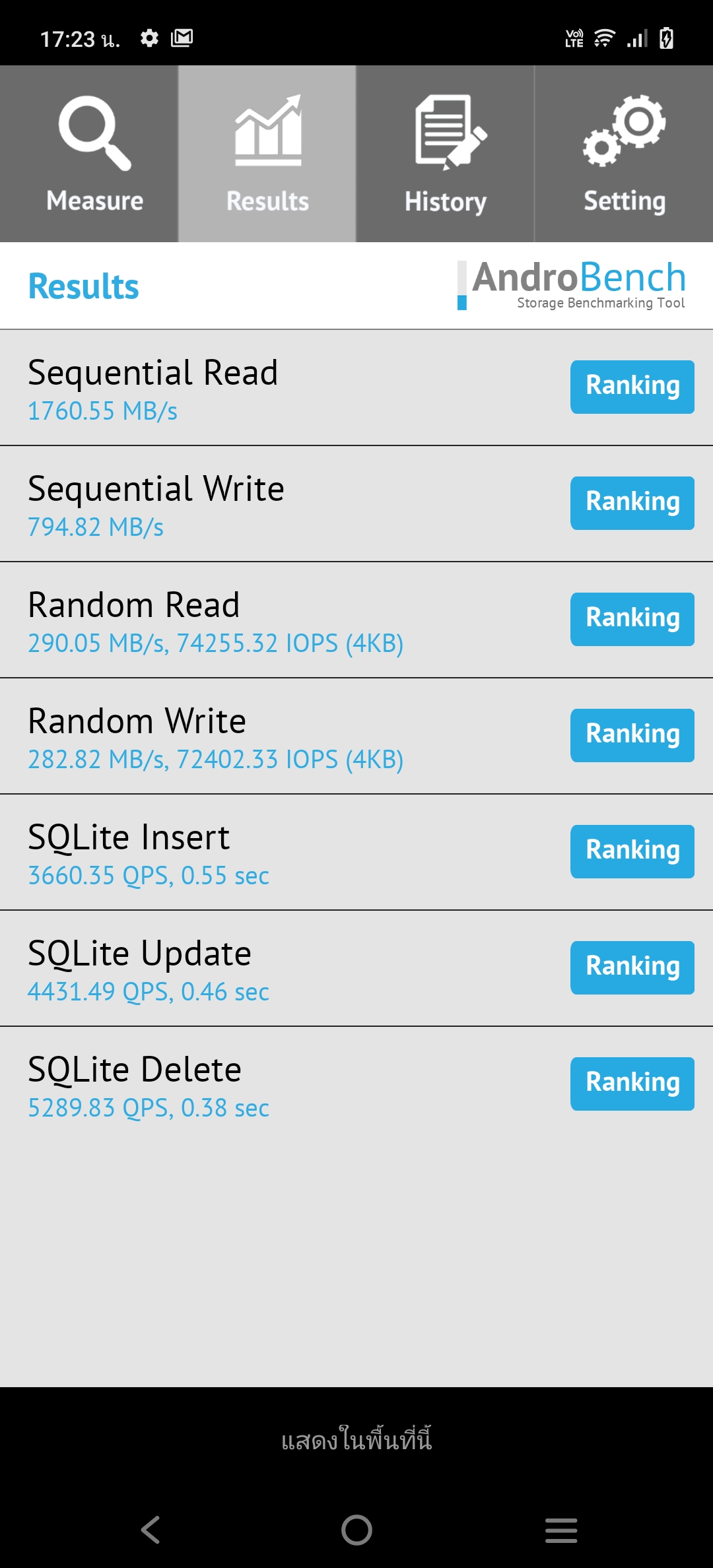Check Ranking for SQLite Insert
The image size is (713, 1568).
click(632, 851)
